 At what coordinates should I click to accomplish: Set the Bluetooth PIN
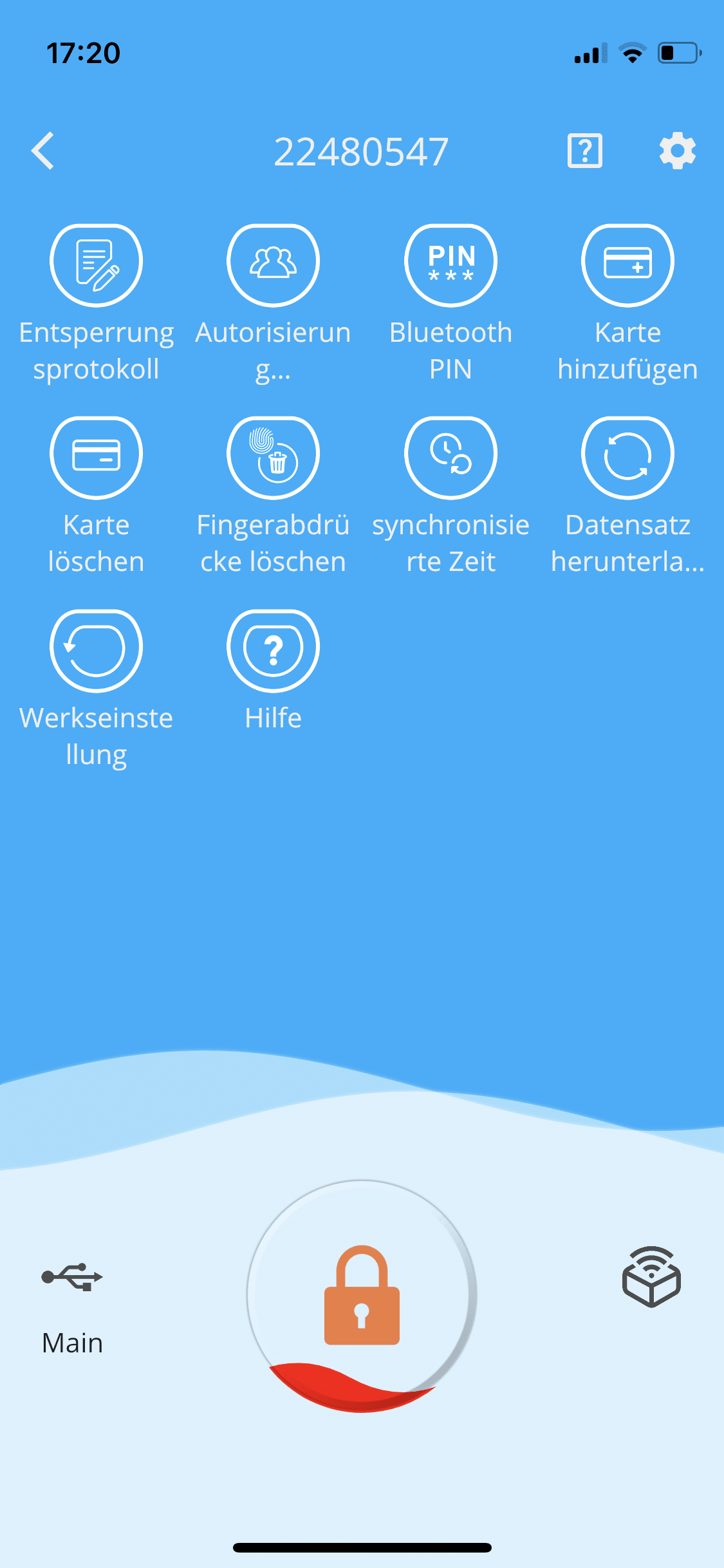tap(450, 265)
